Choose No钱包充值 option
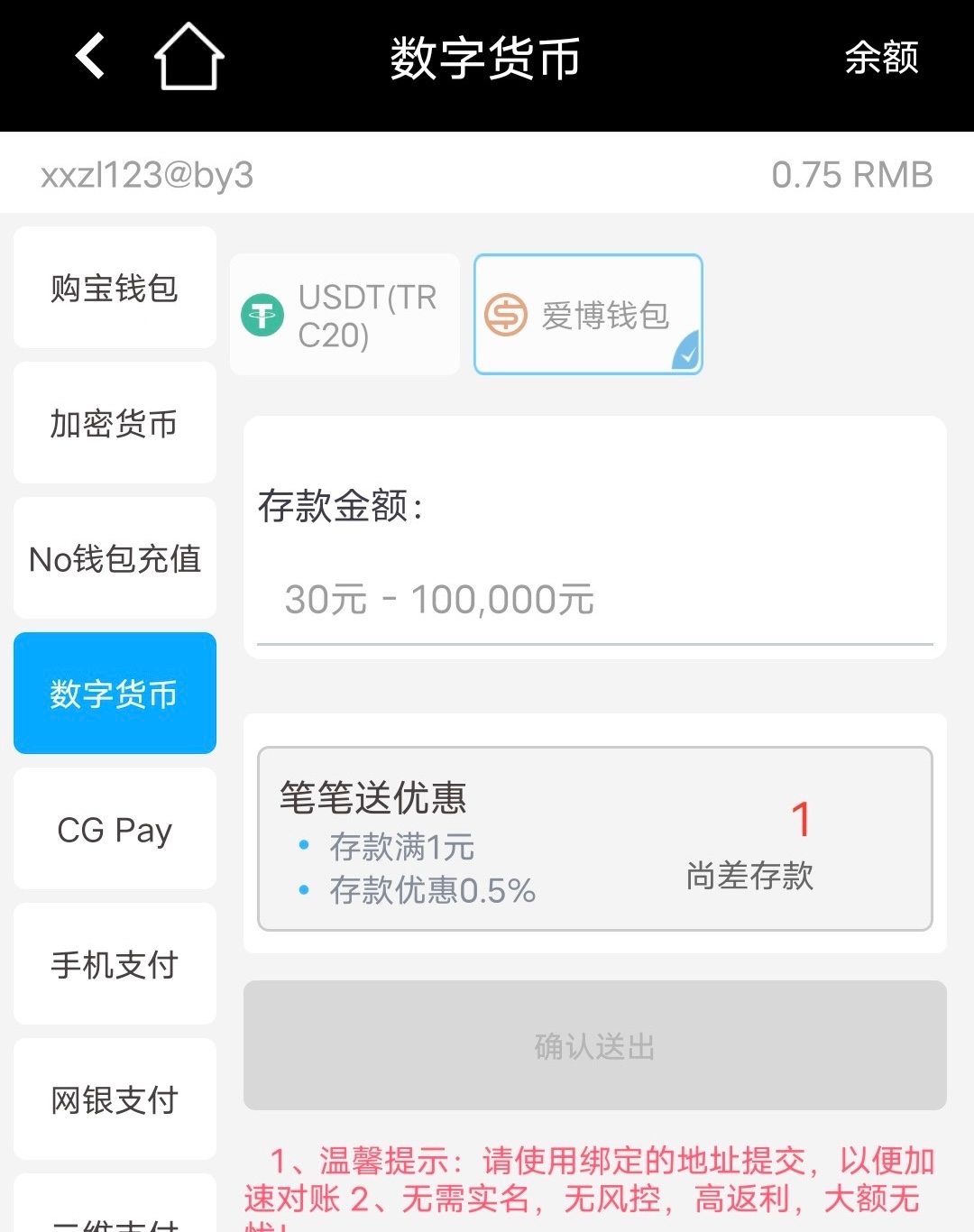 pyautogui.click(x=115, y=558)
